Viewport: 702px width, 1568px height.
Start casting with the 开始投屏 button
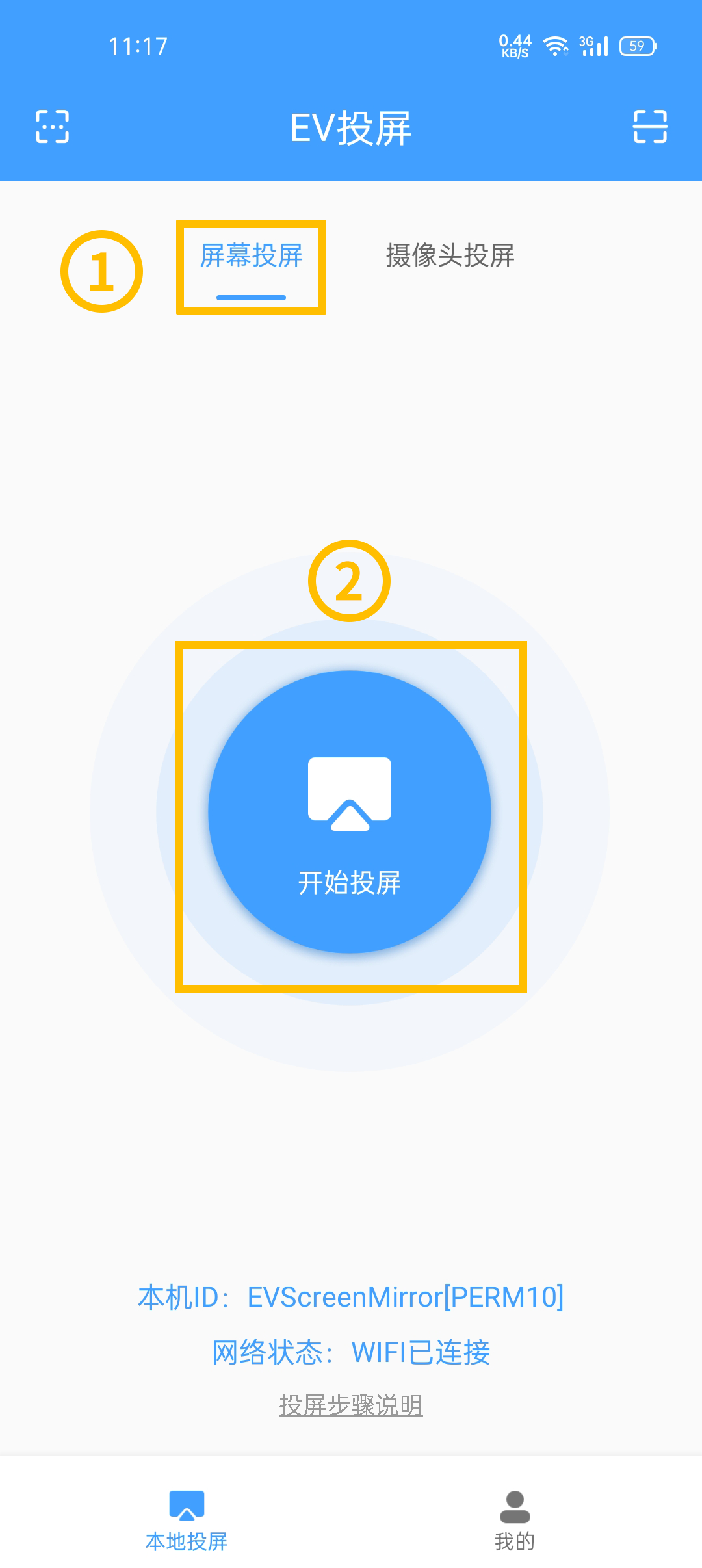pyautogui.click(x=350, y=813)
